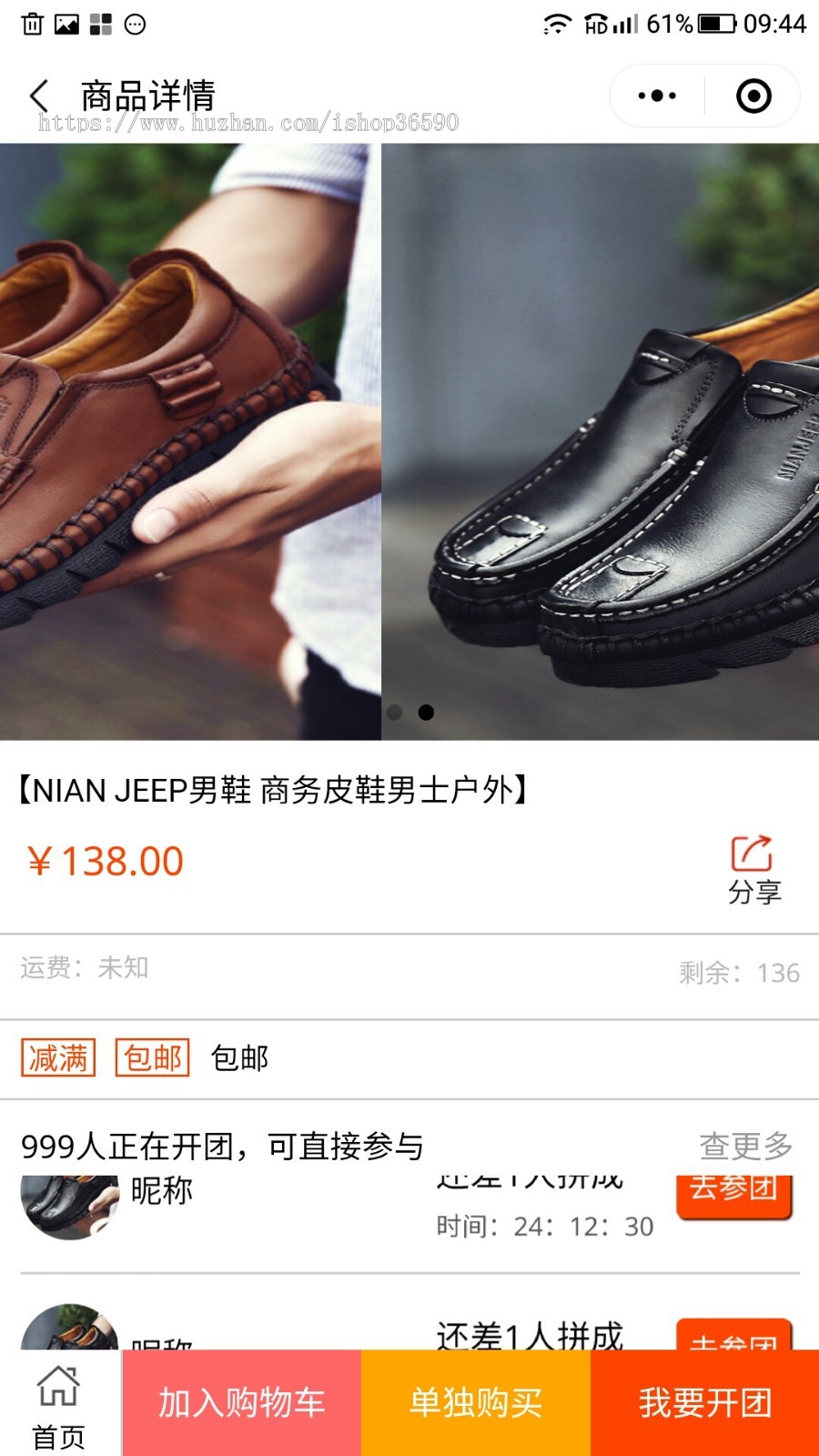Select the second carousel indicator dot

(x=427, y=713)
